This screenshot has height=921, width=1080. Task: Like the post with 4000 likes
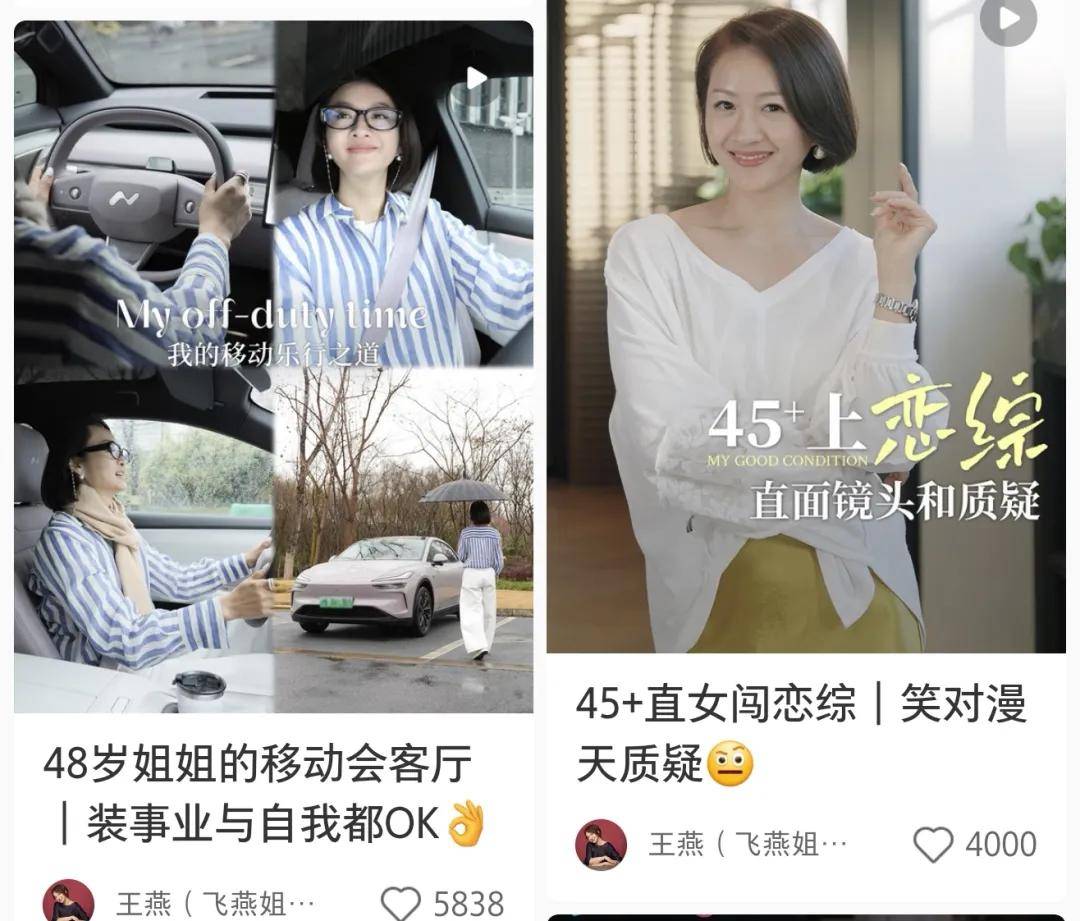point(934,845)
